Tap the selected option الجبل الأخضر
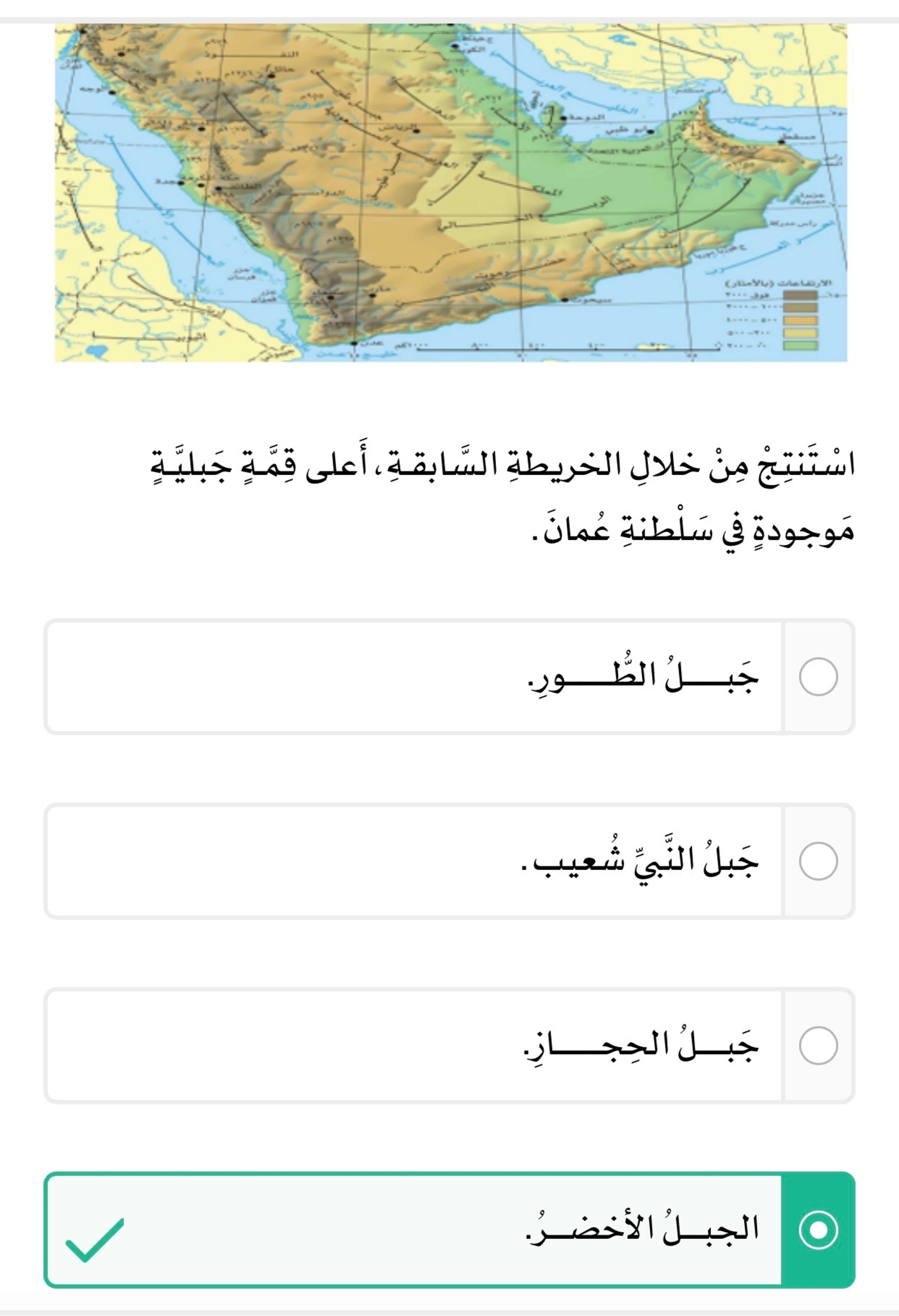 coord(449,1230)
